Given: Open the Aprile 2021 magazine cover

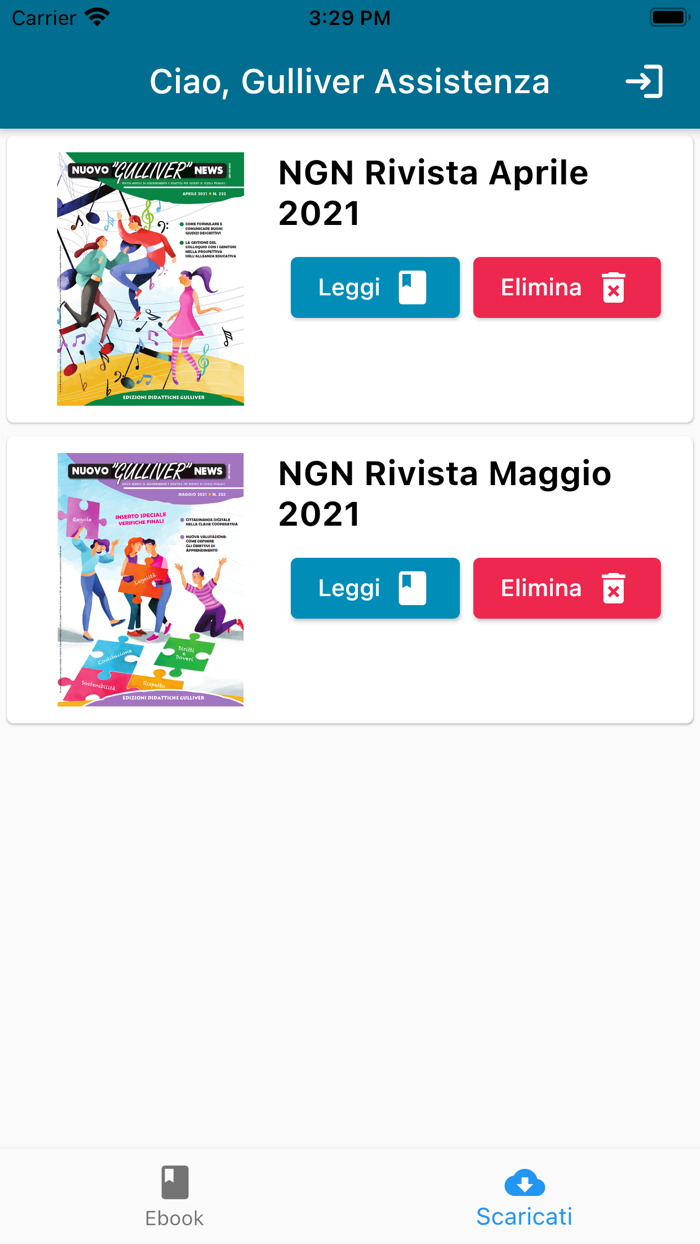Looking at the screenshot, I should [x=150, y=279].
